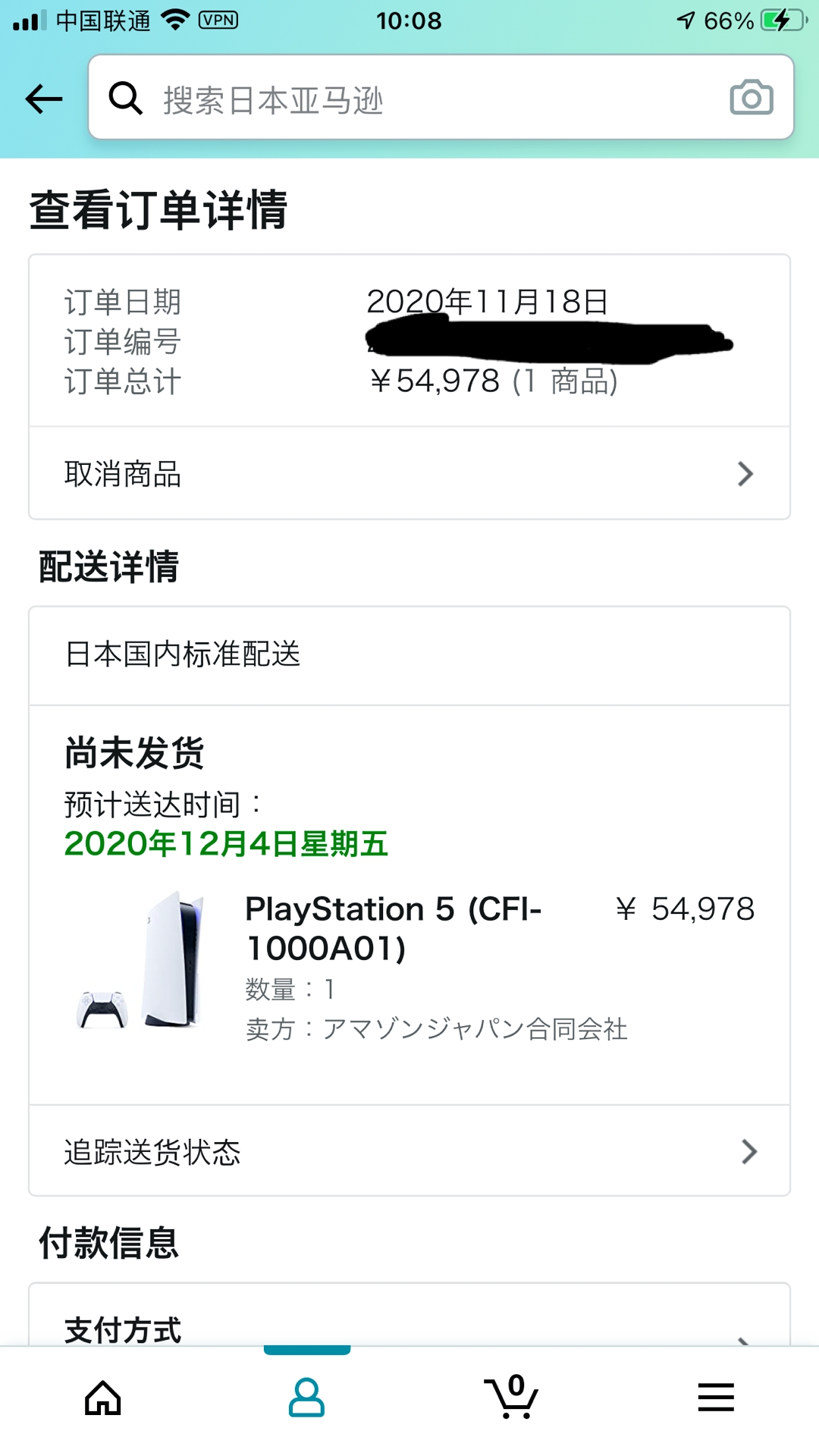Open the PlayStation 5 product image

142,961
